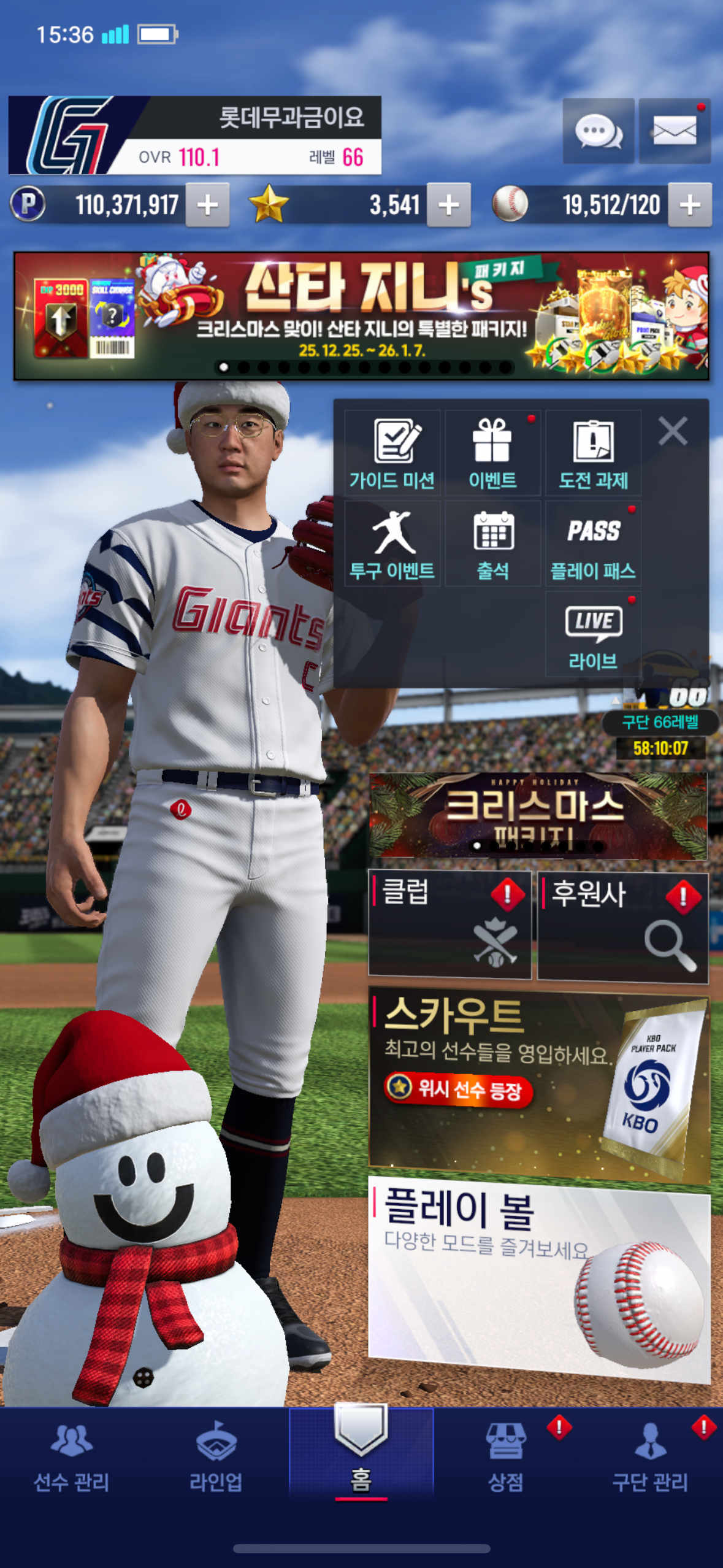Open the 클럽 card
This screenshot has height=1568, width=723.
tap(449, 923)
